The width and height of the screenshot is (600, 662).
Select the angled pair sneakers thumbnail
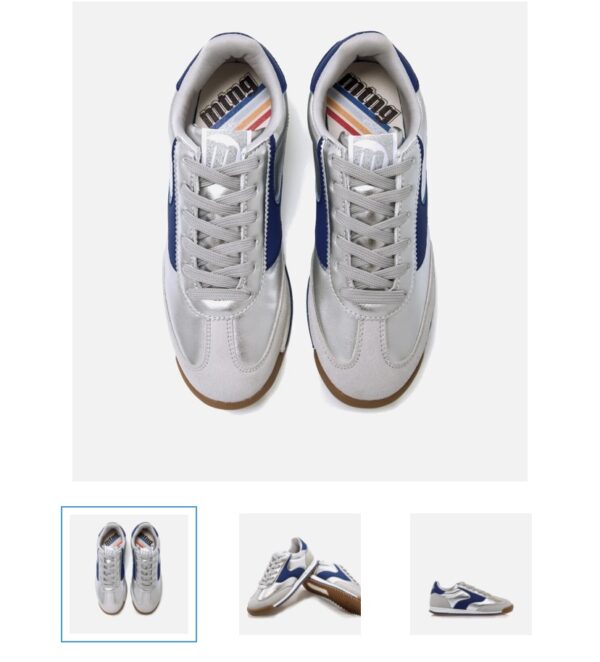(x=299, y=574)
